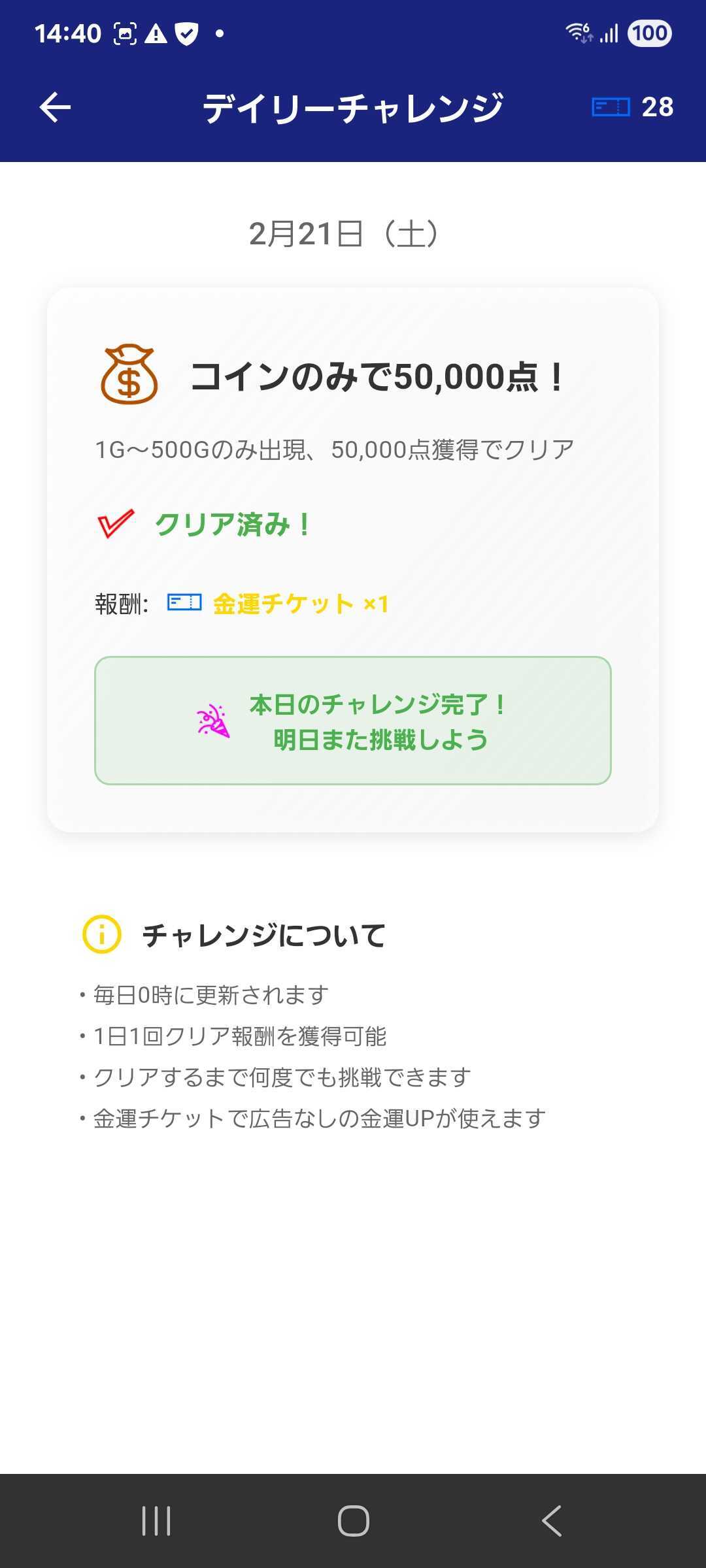Viewport: 706px width, 1568px height.
Task: Tap the 本日のチャレンジ完了 banner
Action: tap(353, 720)
